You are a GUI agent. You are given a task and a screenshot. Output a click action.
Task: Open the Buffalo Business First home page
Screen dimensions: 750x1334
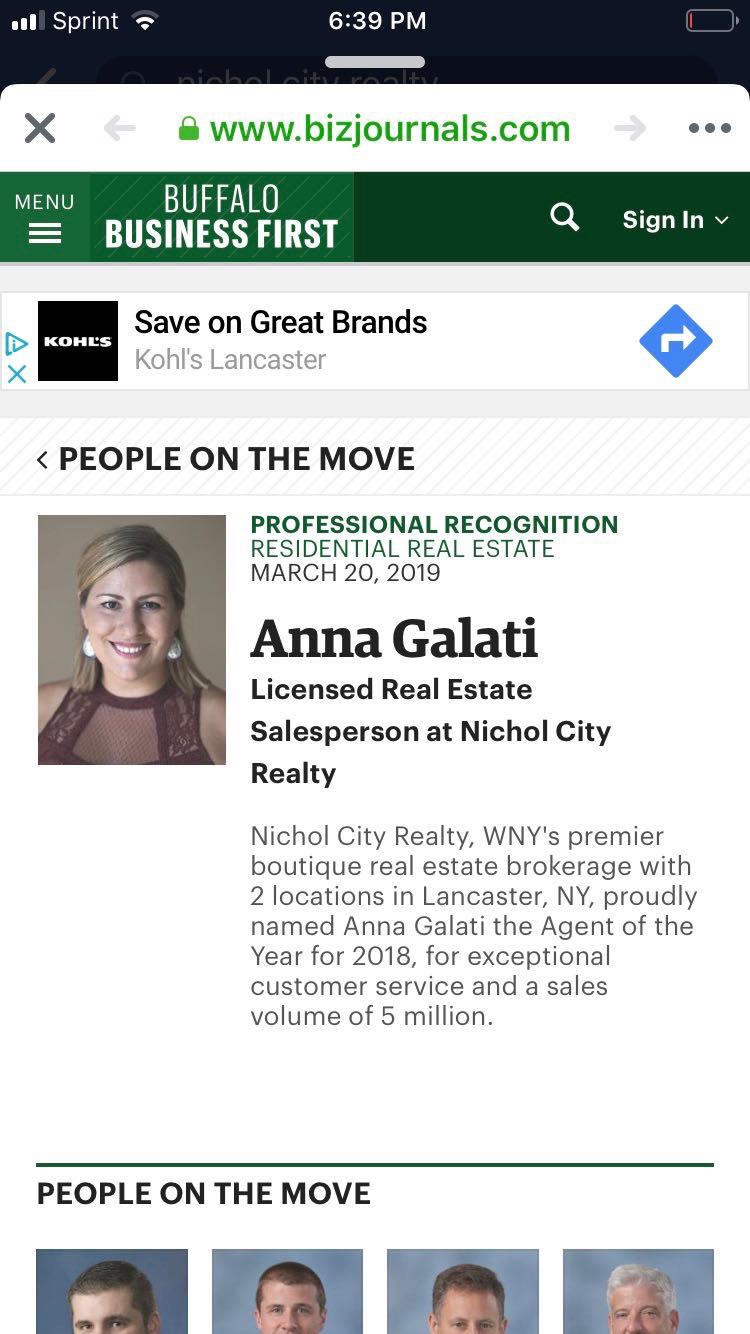pyautogui.click(x=221, y=218)
